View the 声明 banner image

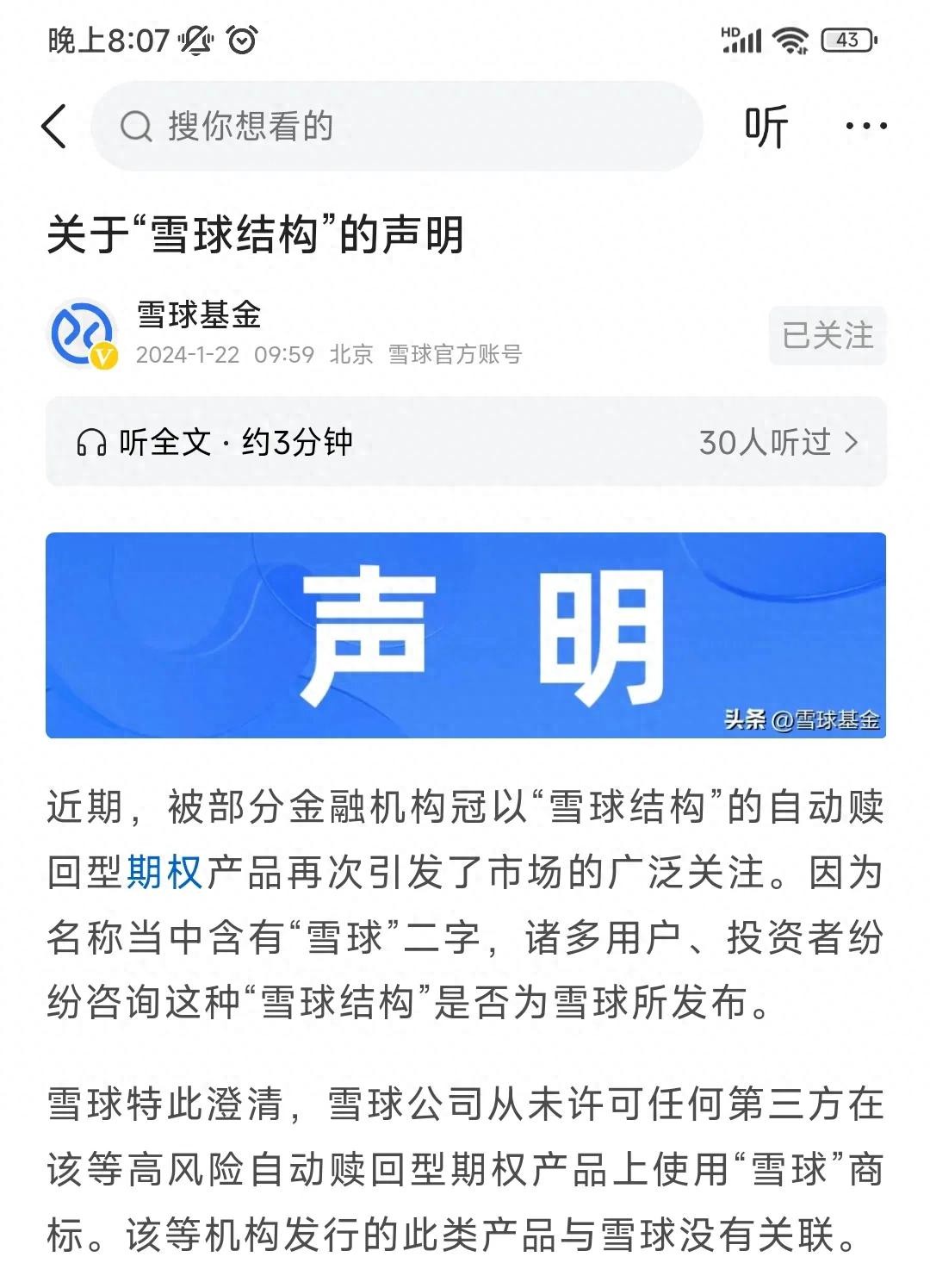point(465,635)
